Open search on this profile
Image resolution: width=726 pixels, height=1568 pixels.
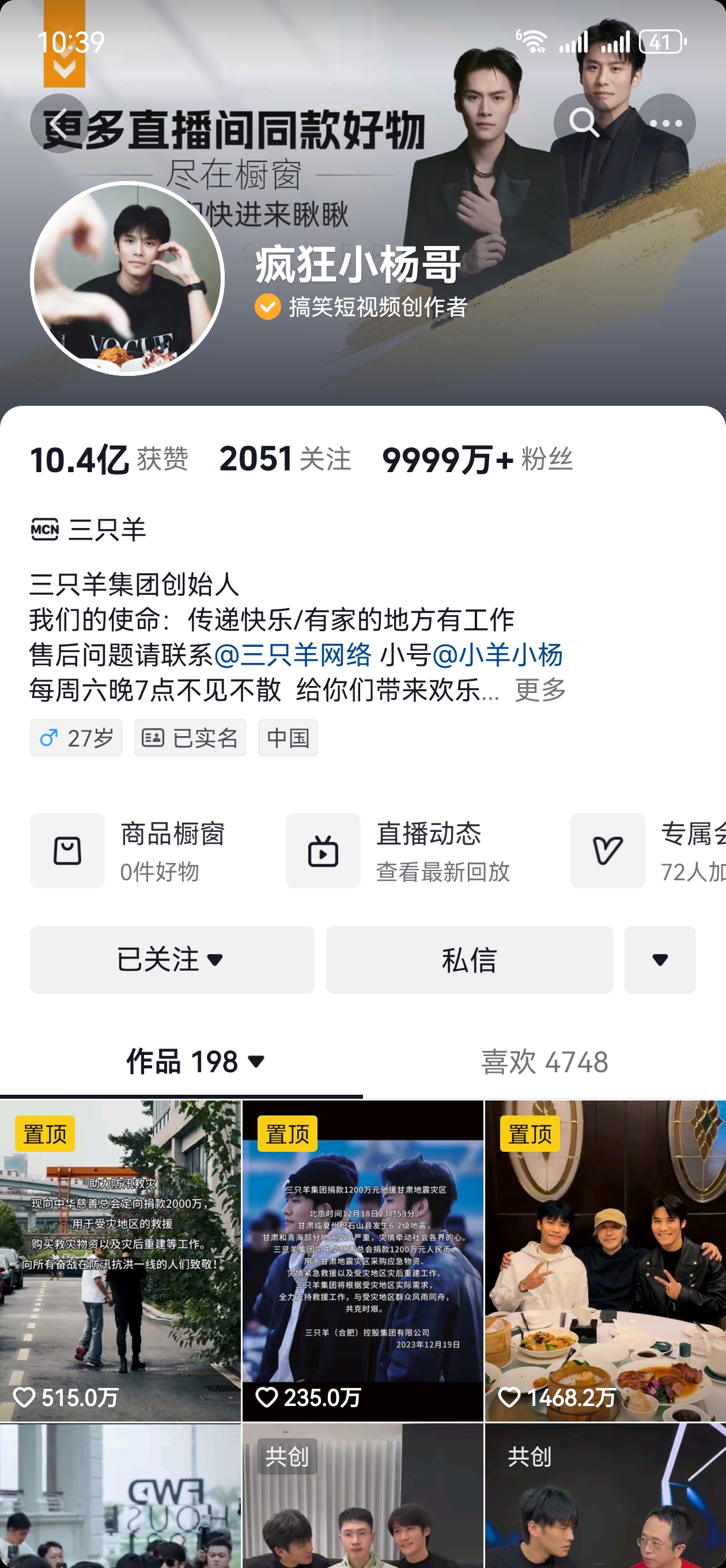[583, 123]
